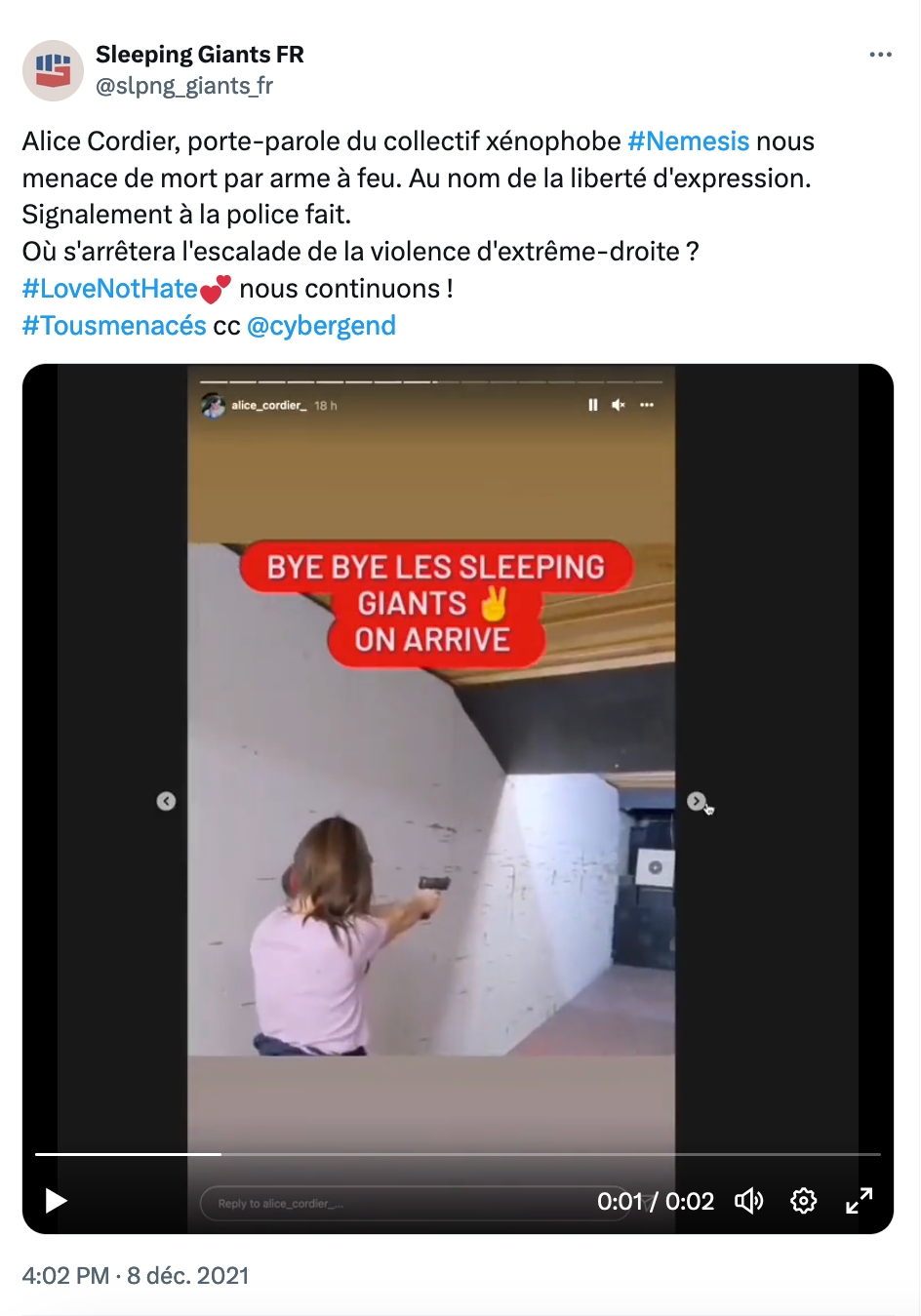Play the embedded video

(57, 1201)
